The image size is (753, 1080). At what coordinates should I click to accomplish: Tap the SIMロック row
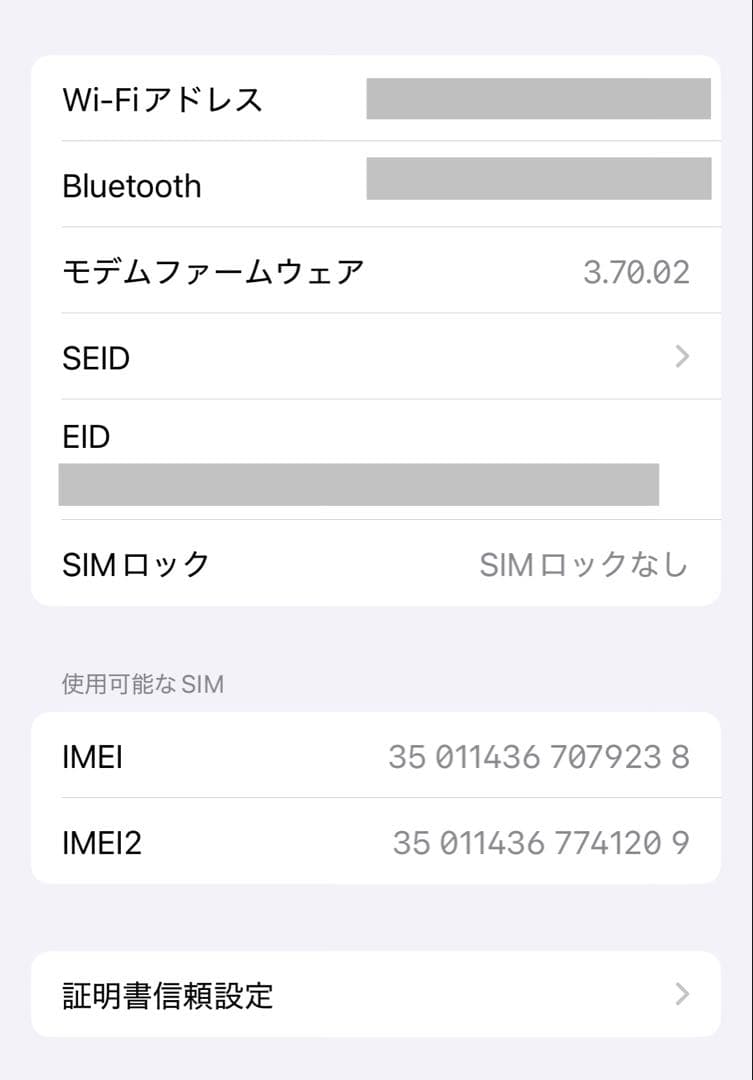click(376, 564)
